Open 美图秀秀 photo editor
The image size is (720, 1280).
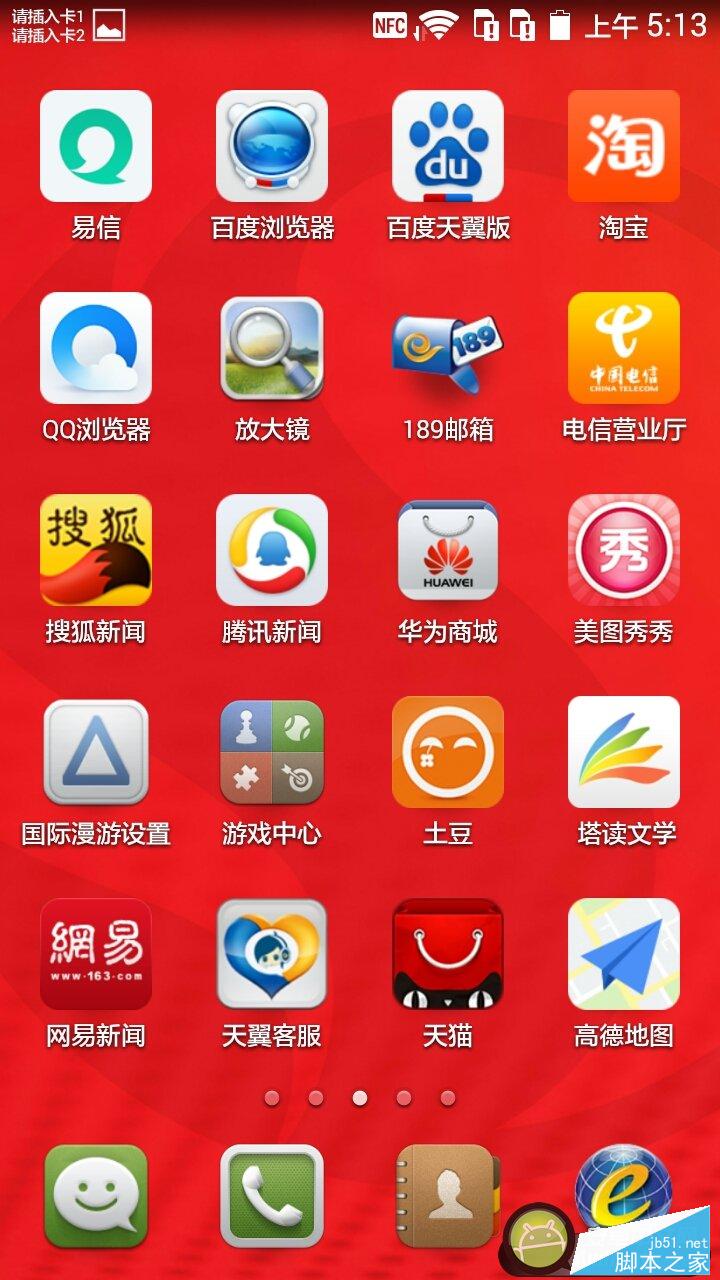click(x=624, y=550)
